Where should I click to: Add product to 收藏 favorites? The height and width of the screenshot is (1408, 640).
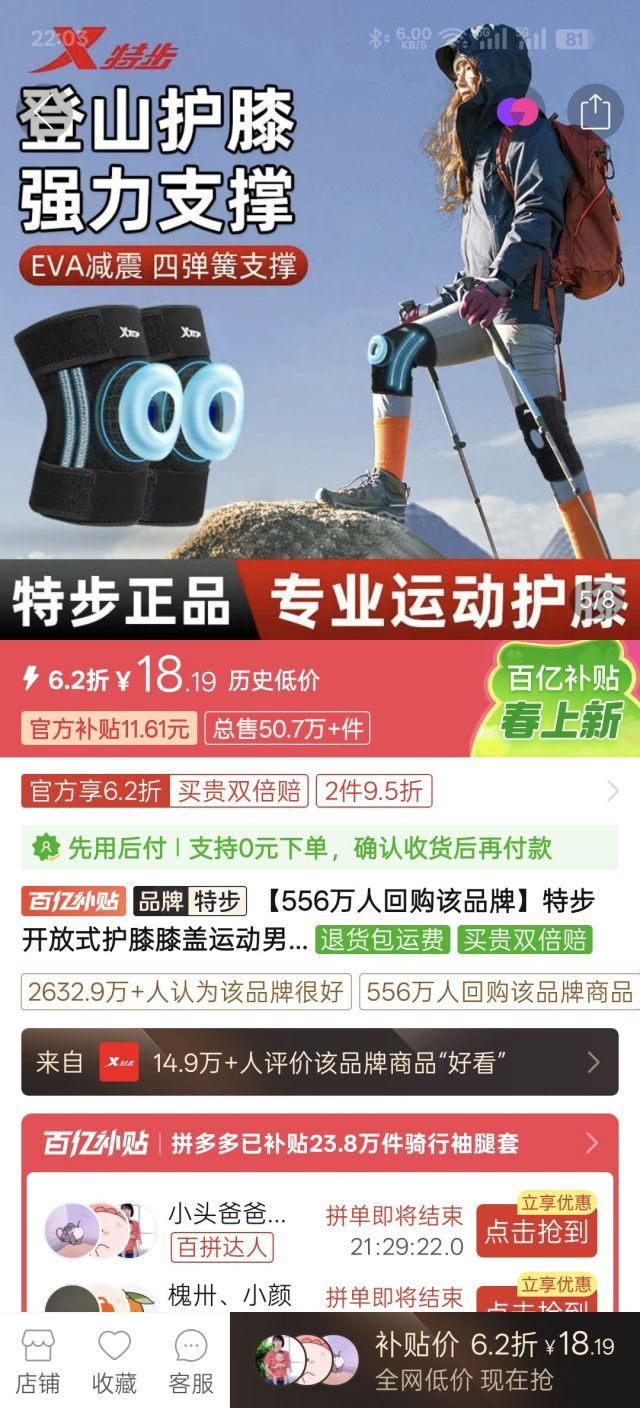click(114, 1362)
